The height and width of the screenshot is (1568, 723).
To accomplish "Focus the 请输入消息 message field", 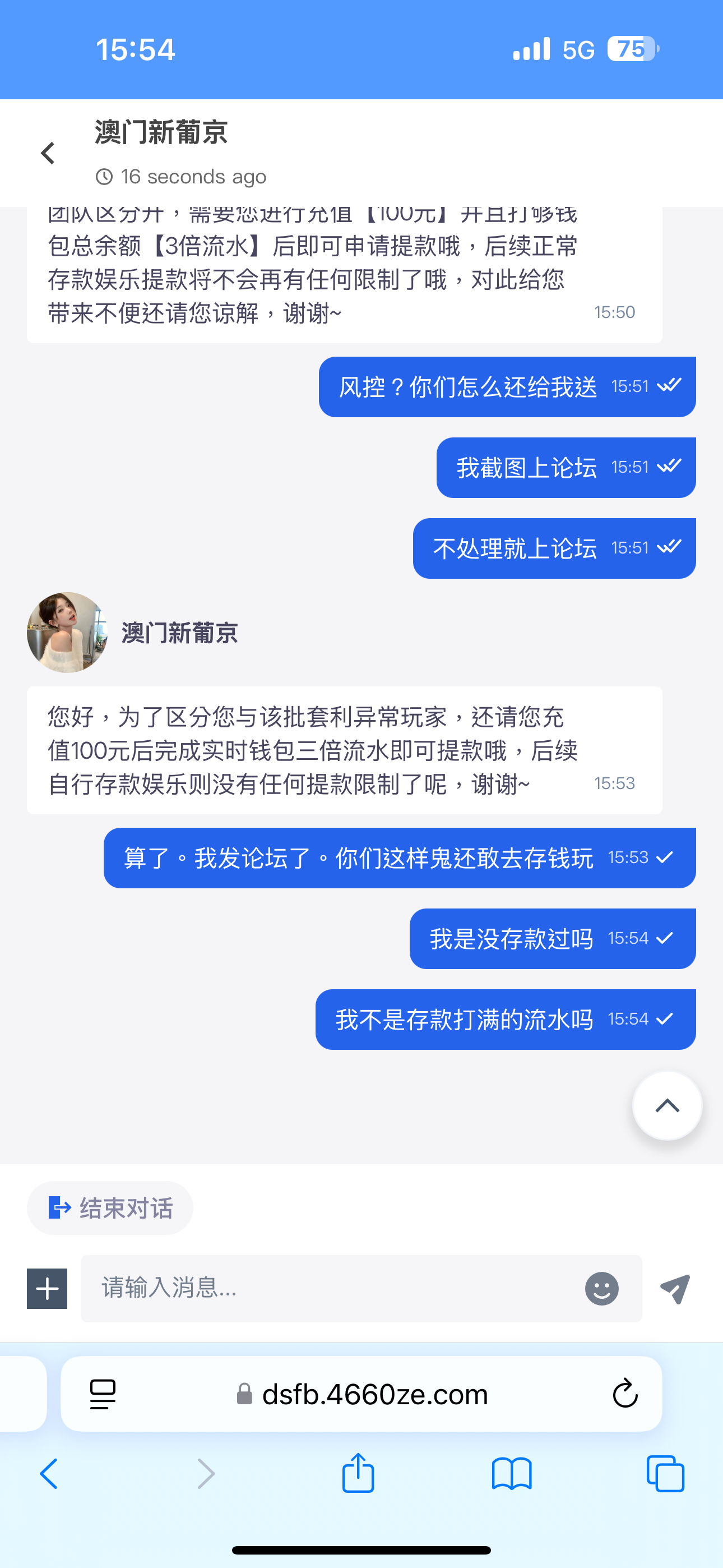I will tap(328, 1289).
